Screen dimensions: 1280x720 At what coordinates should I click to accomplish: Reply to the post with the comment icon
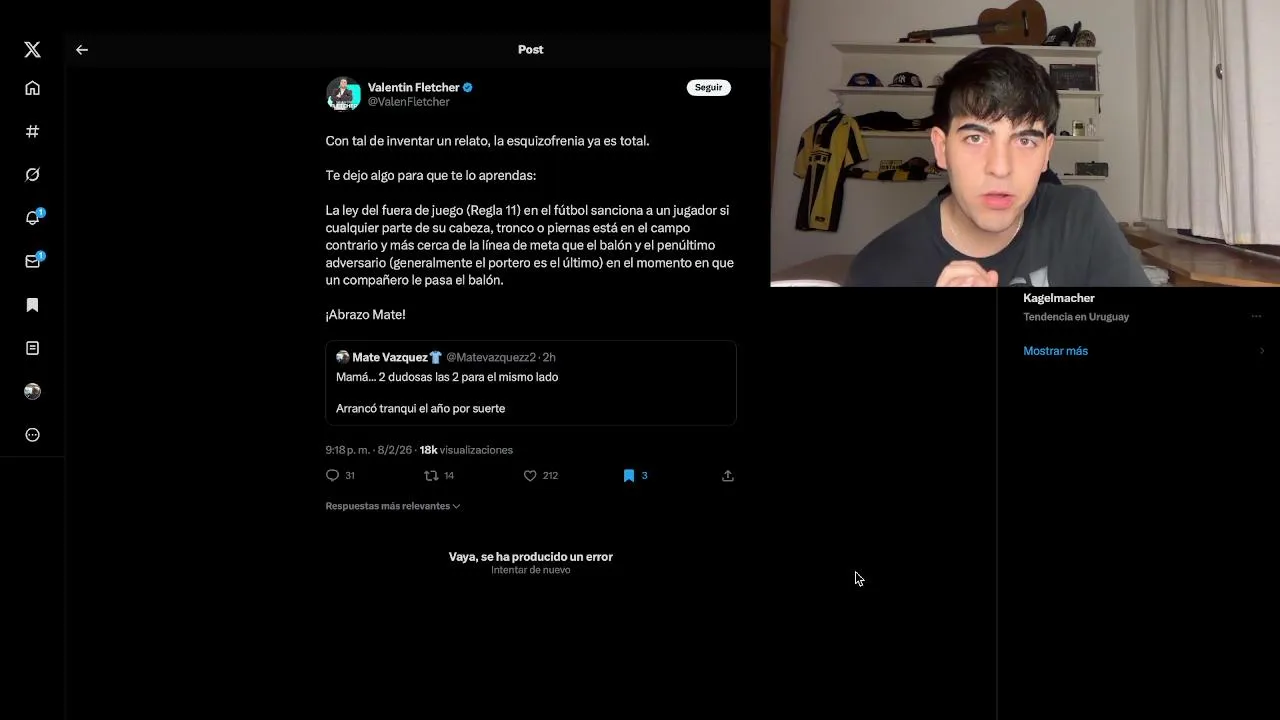pos(333,476)
